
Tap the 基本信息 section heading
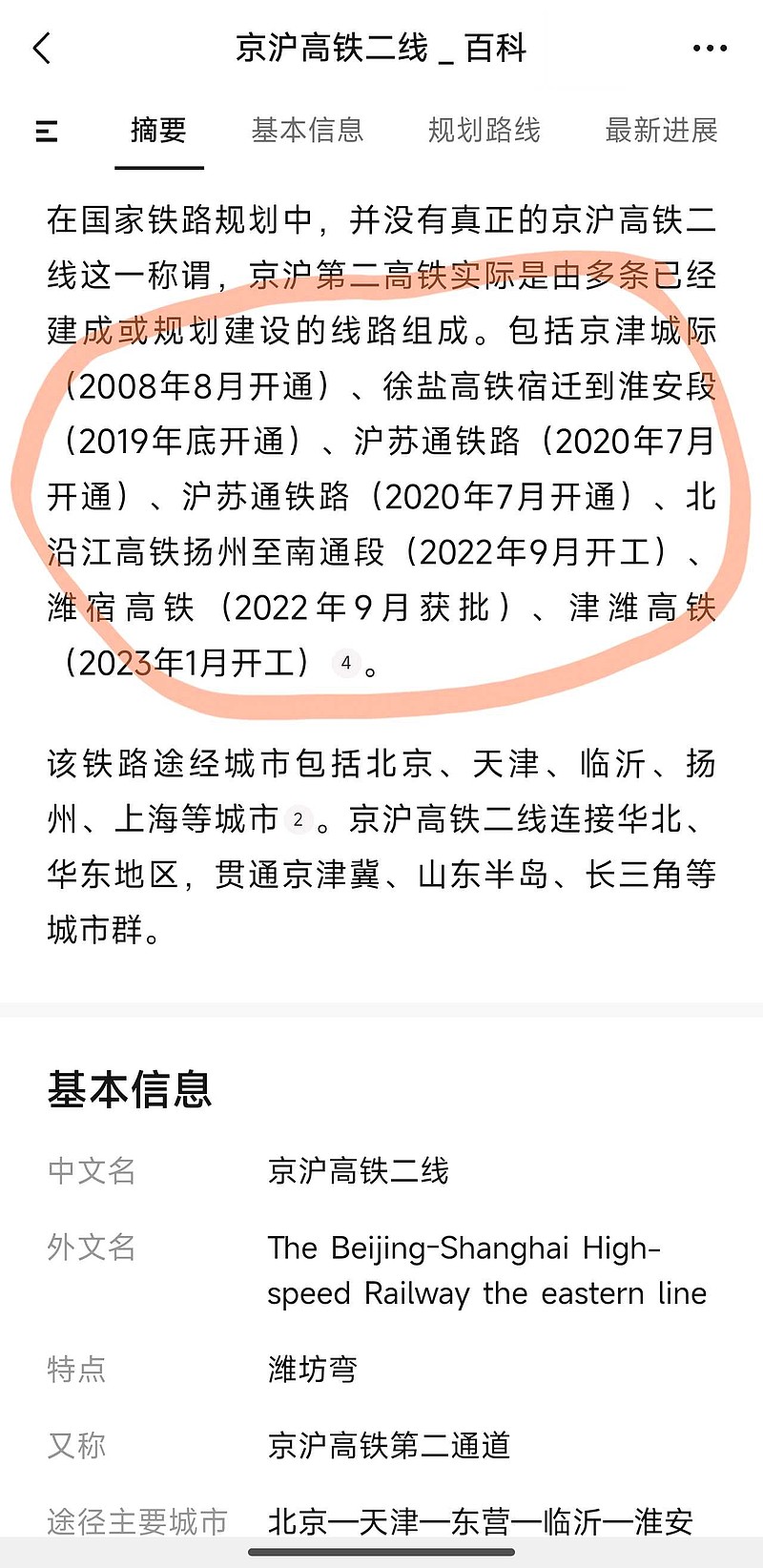click(x=129, y=1091)
